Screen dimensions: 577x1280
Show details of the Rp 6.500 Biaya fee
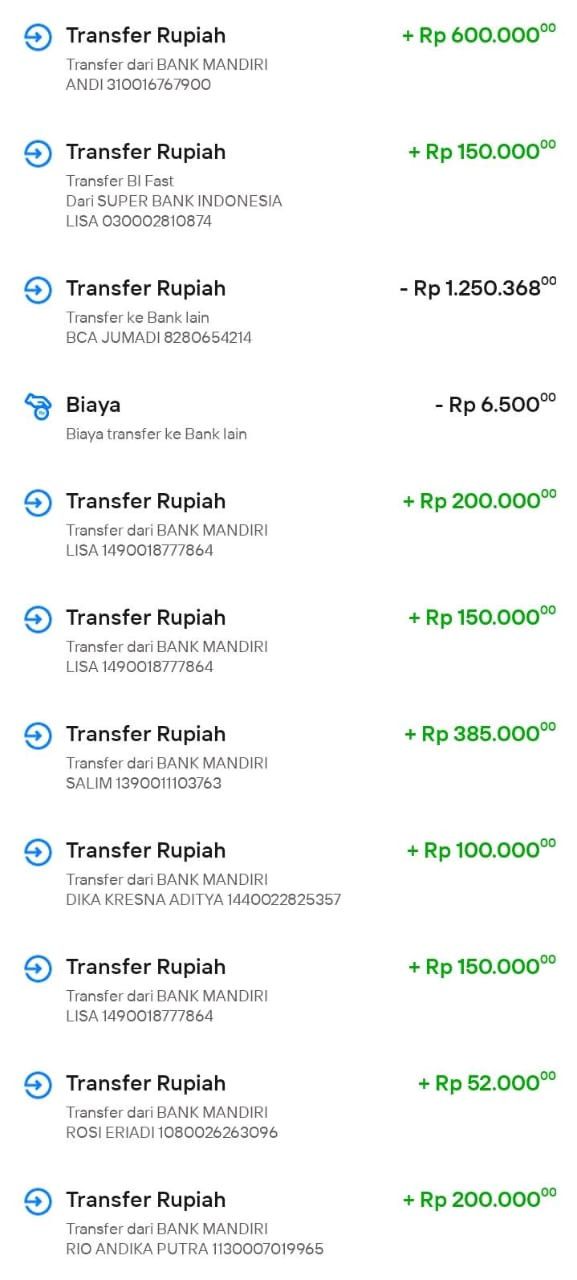click(x=288, y=418)
